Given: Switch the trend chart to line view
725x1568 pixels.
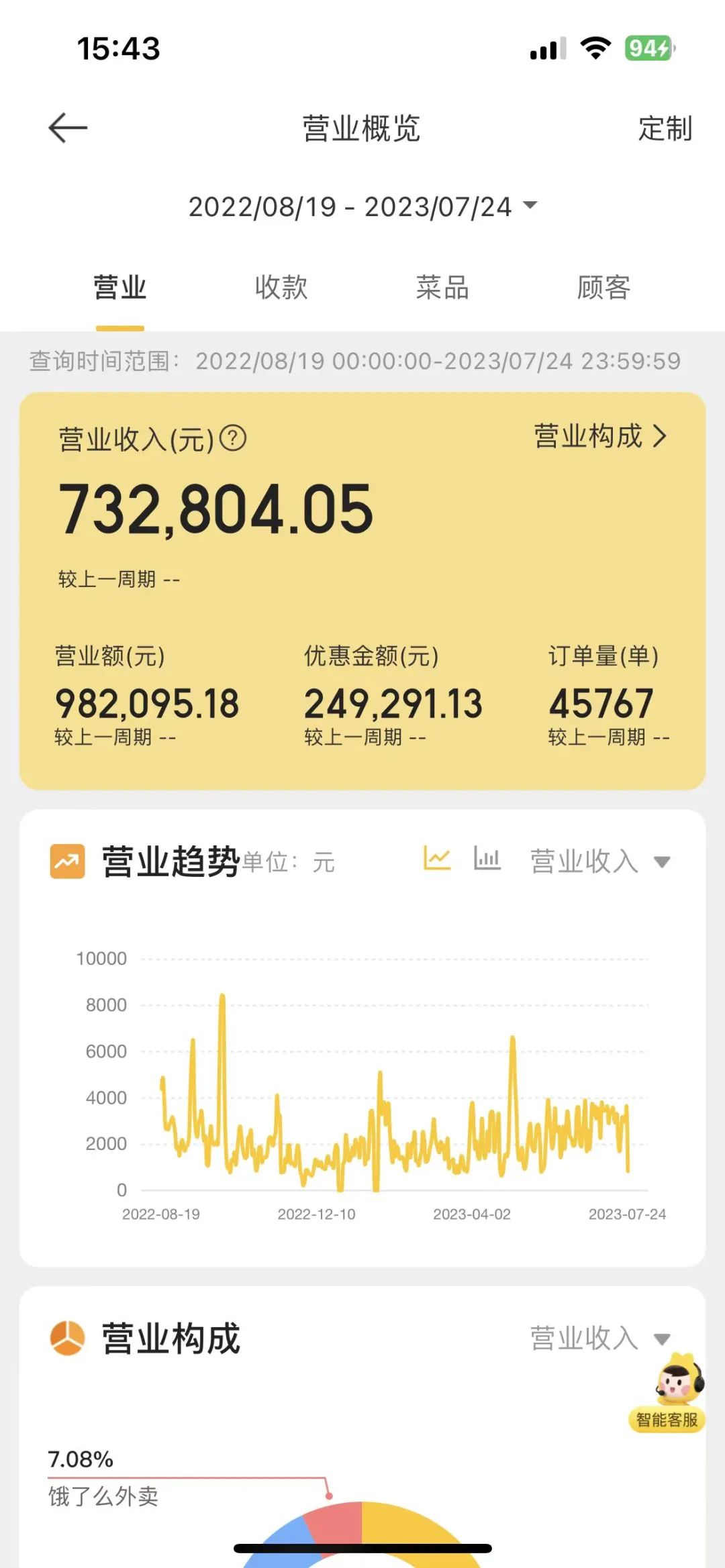Looking at the screenshot, I should click(437, 858).
